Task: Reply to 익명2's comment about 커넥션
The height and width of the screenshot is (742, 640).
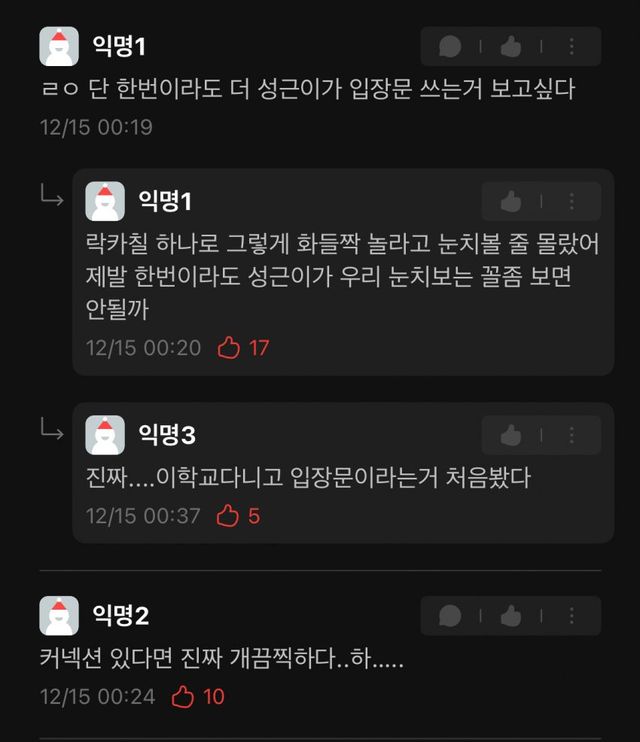Action: pos(450,615)
